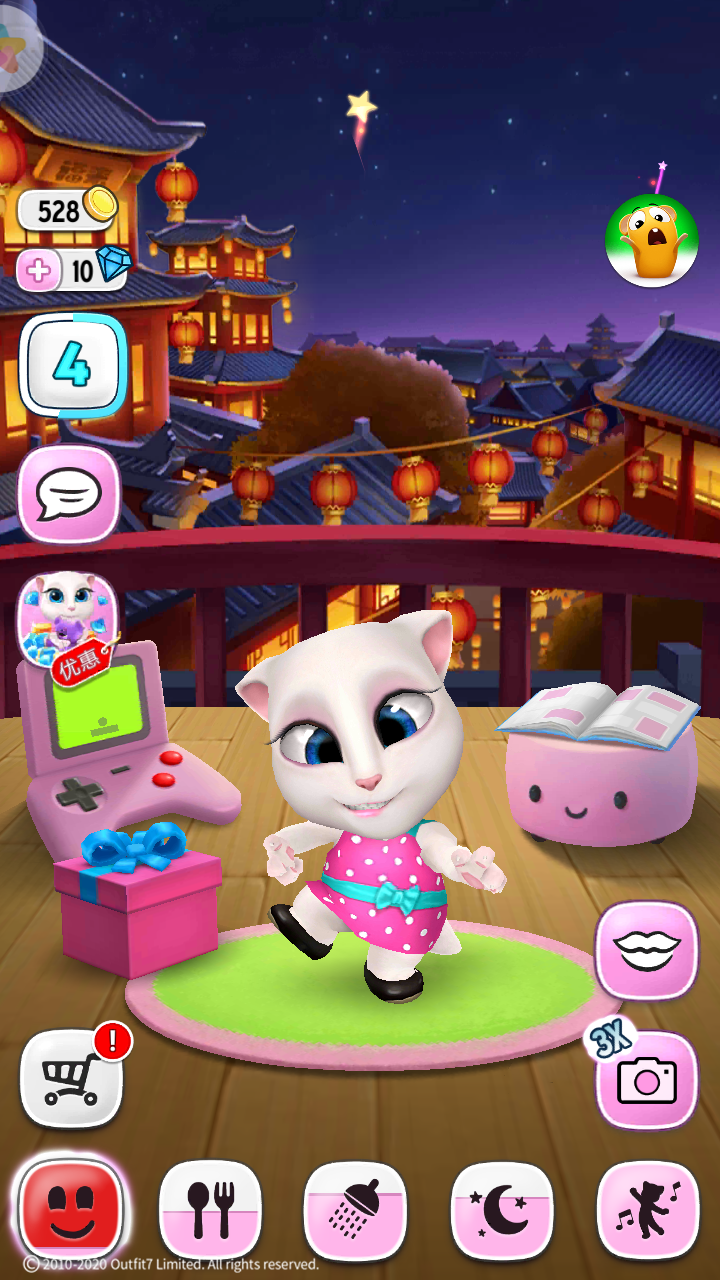Tap the yellow monster promo icon
The image size is (720, 1280).
pos(651,240)
